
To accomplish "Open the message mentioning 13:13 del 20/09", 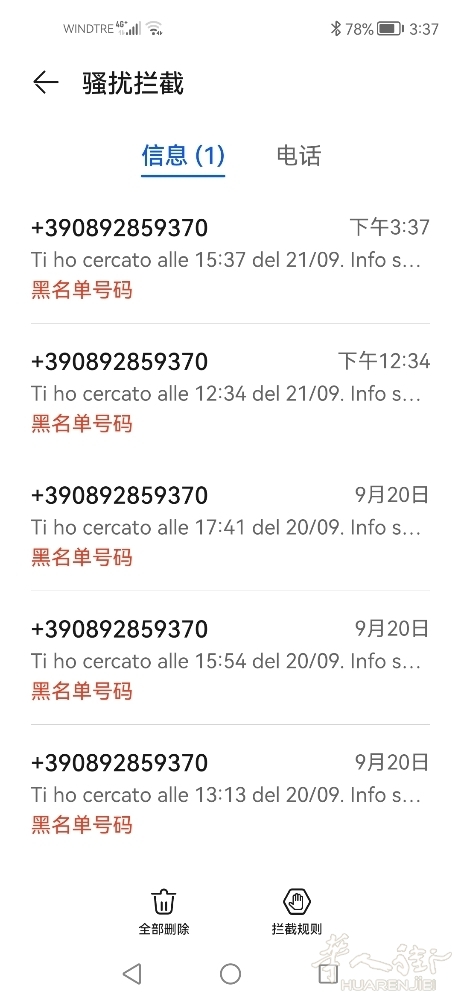I will 230,791.
